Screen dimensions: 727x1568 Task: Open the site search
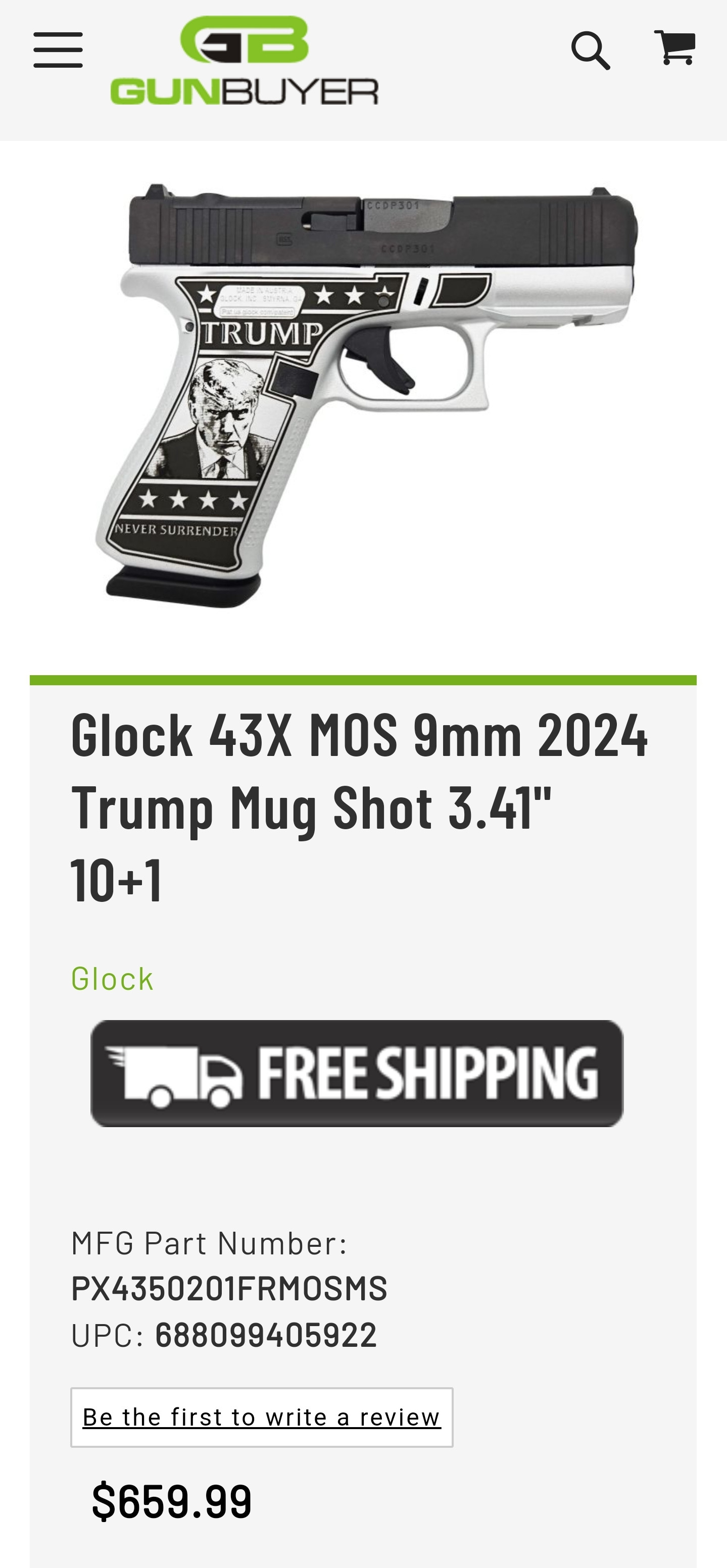590,50
